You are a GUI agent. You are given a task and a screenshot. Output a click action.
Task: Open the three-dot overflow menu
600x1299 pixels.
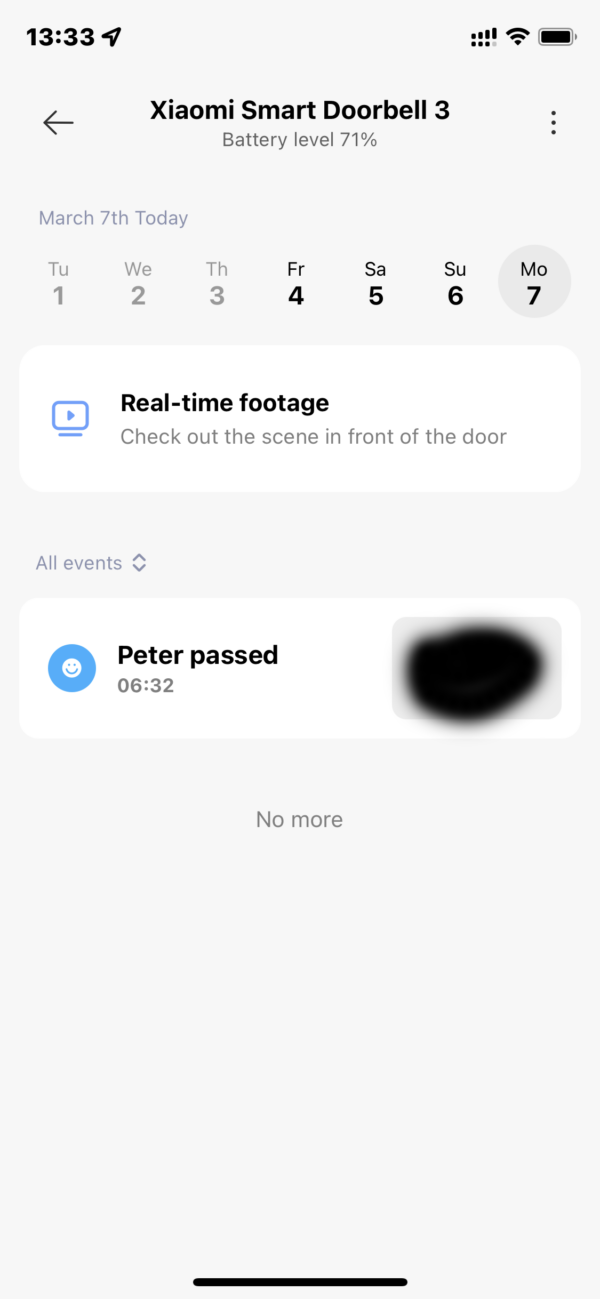tap(553, 123)
